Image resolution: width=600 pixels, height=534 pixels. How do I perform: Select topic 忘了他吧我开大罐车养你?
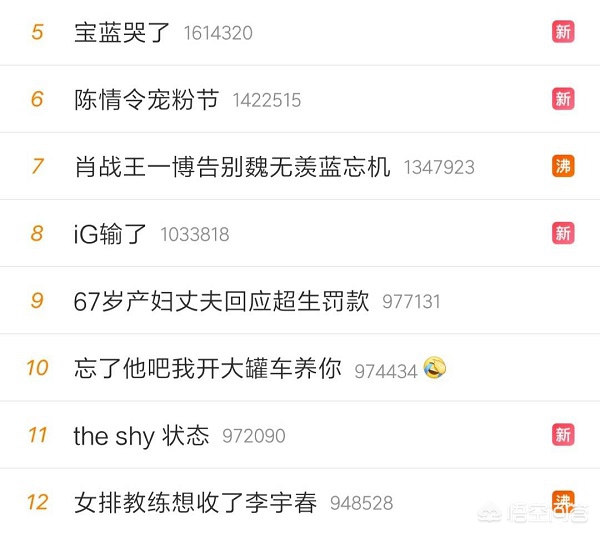pos(208,368)
